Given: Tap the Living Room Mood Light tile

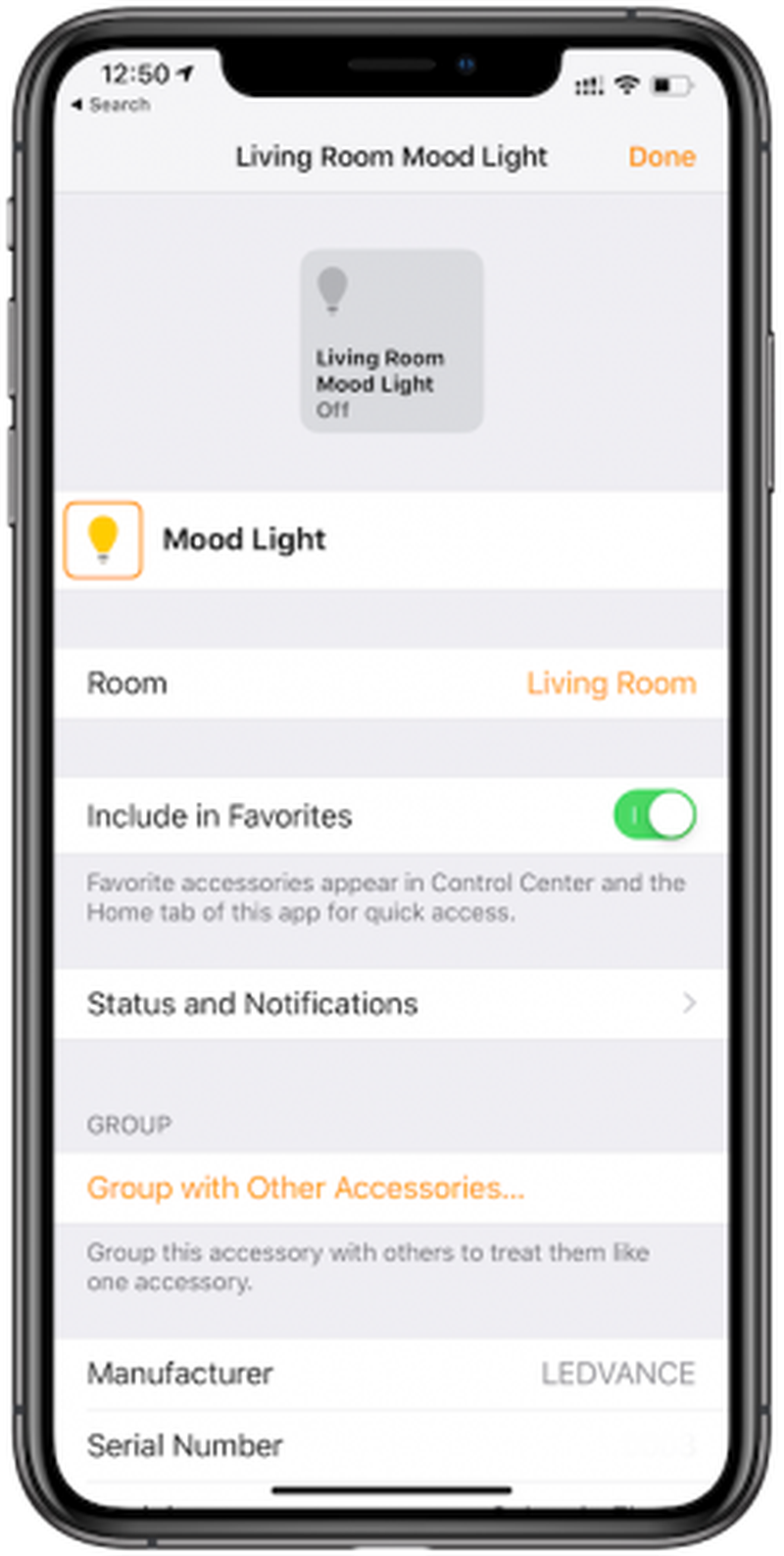Looking at the screenshot, I should (391, 340).
